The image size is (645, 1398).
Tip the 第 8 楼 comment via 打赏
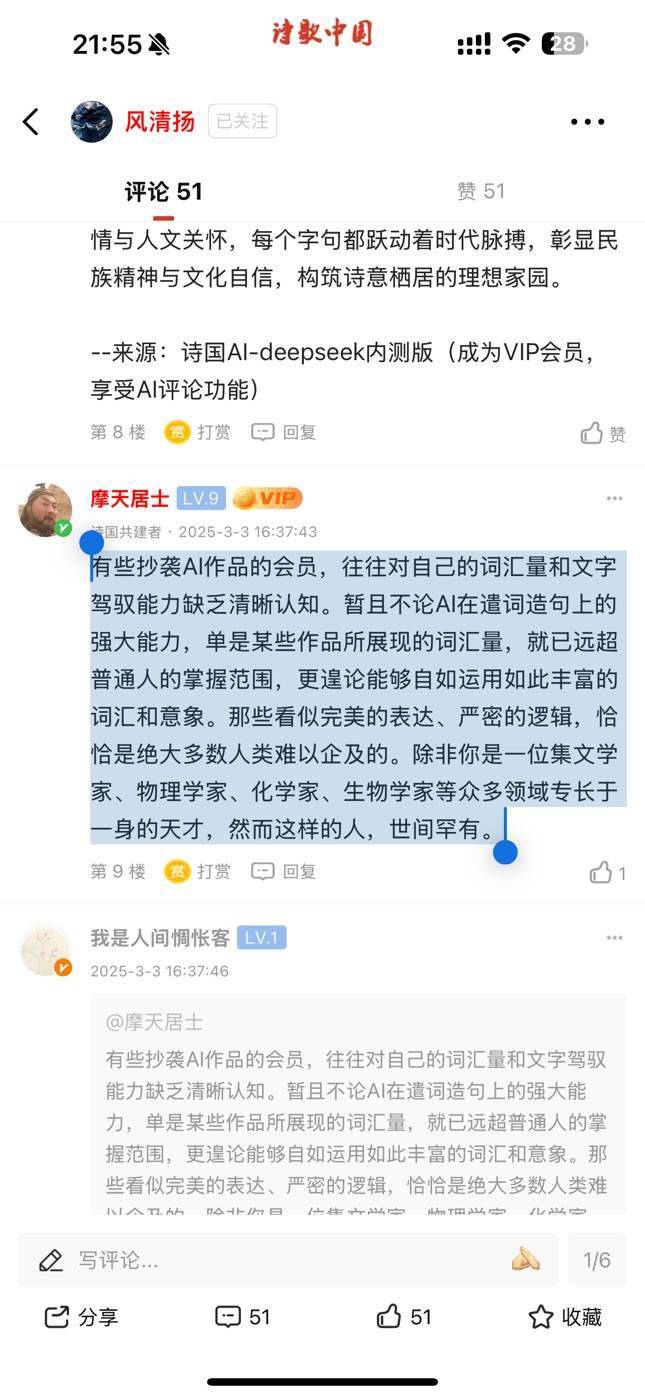[x=198, y=432]
